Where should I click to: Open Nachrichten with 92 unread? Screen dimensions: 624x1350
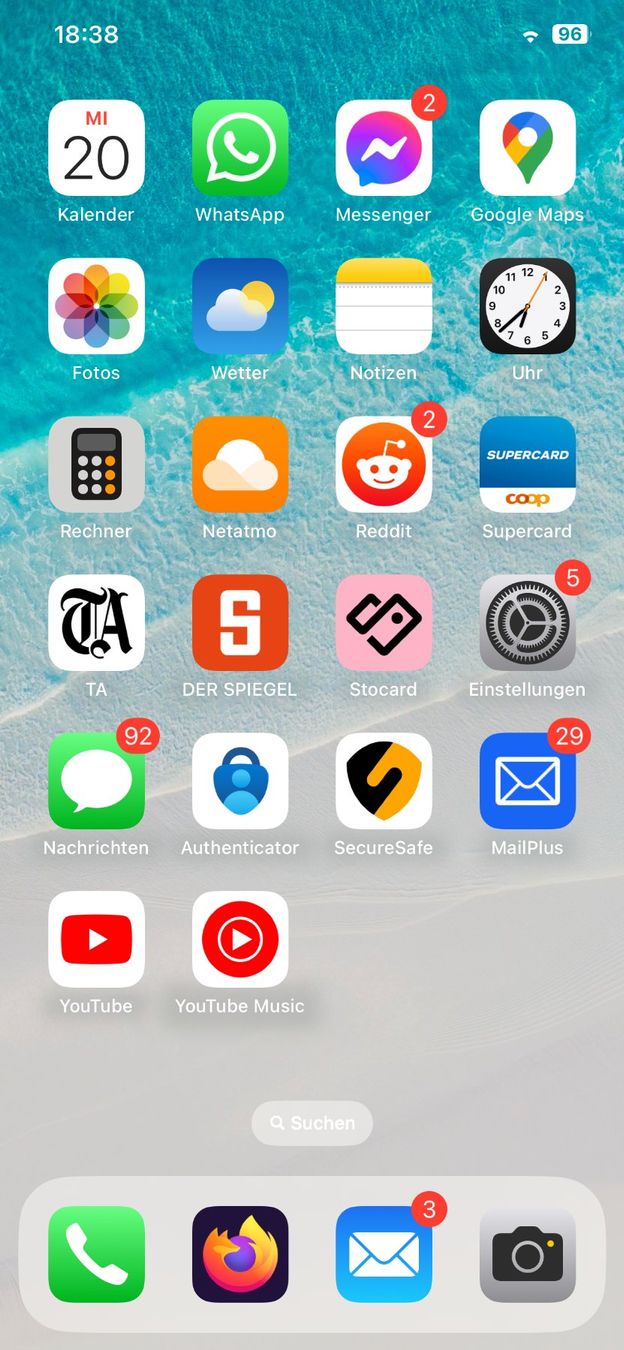(x=96, y=781)
